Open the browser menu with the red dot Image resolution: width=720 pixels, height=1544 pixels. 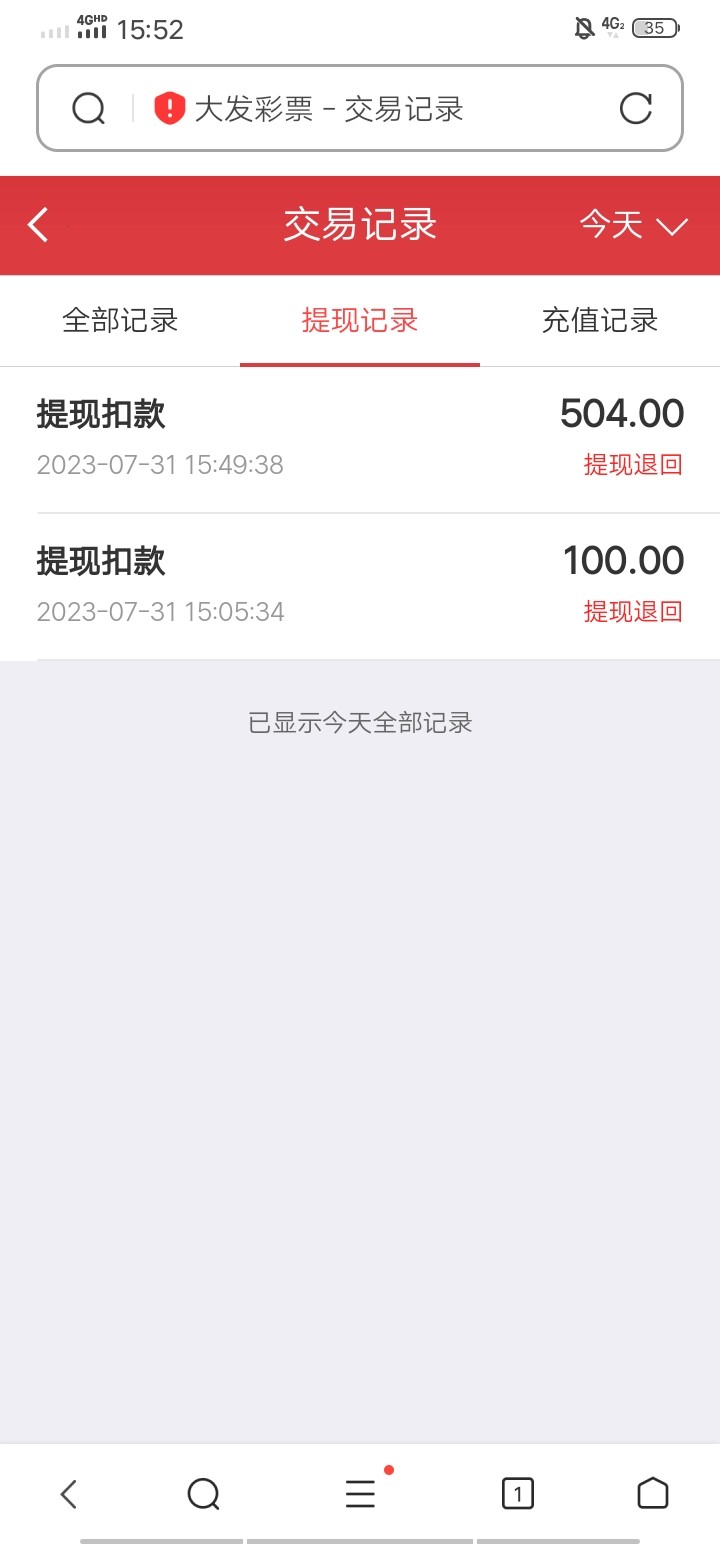click(359, 1494)
